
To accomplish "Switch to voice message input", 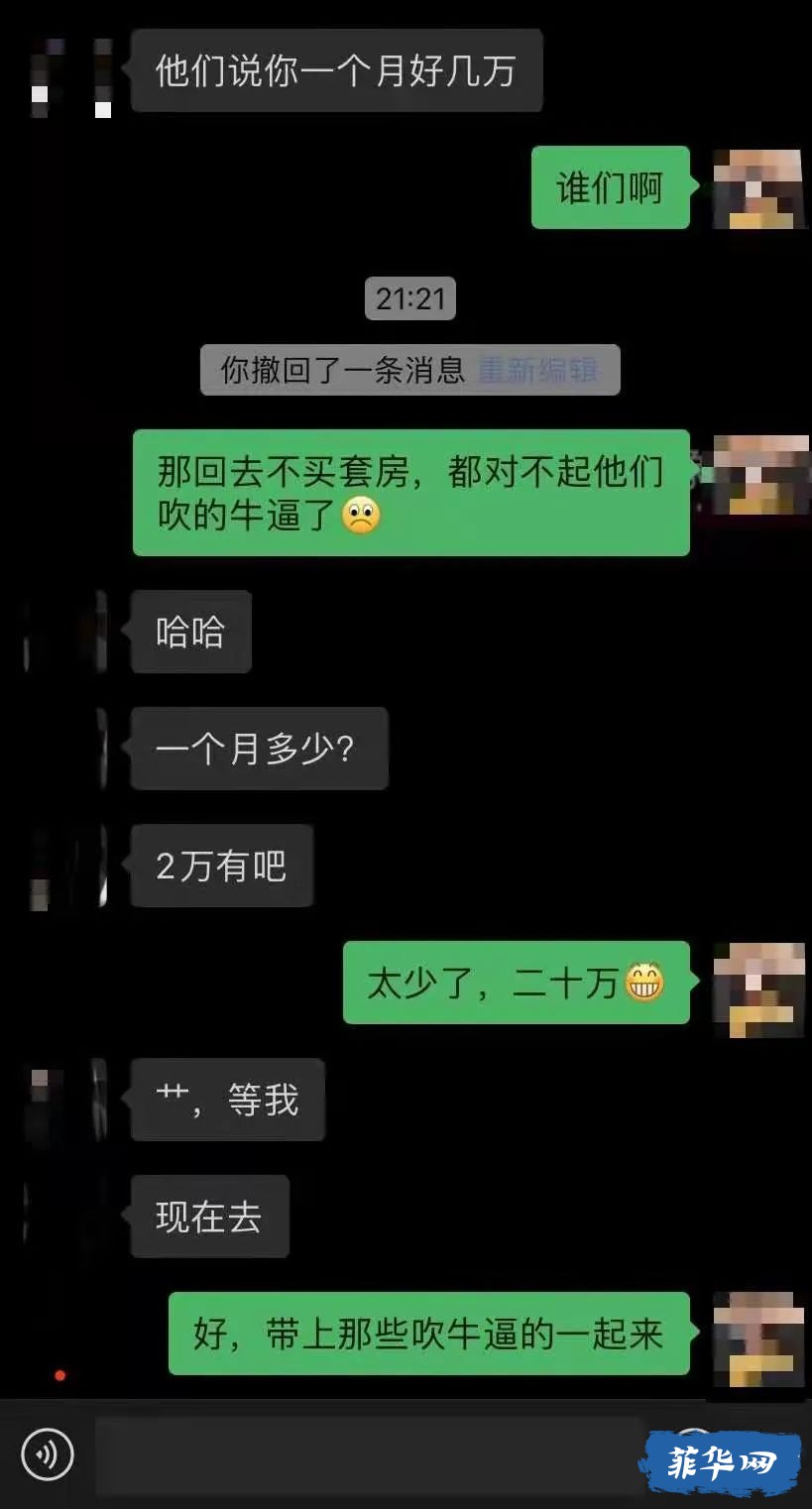I will (47, 1454).
